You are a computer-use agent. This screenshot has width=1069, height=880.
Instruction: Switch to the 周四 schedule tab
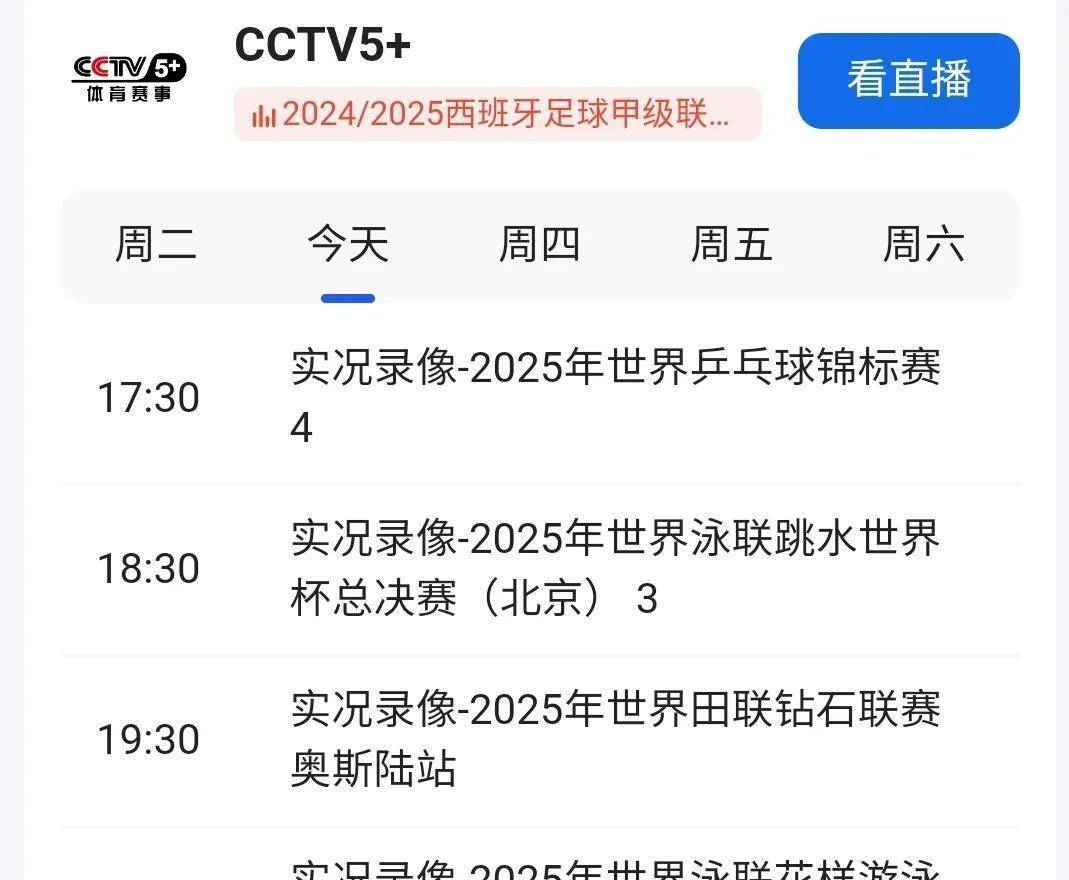(539, 245)
